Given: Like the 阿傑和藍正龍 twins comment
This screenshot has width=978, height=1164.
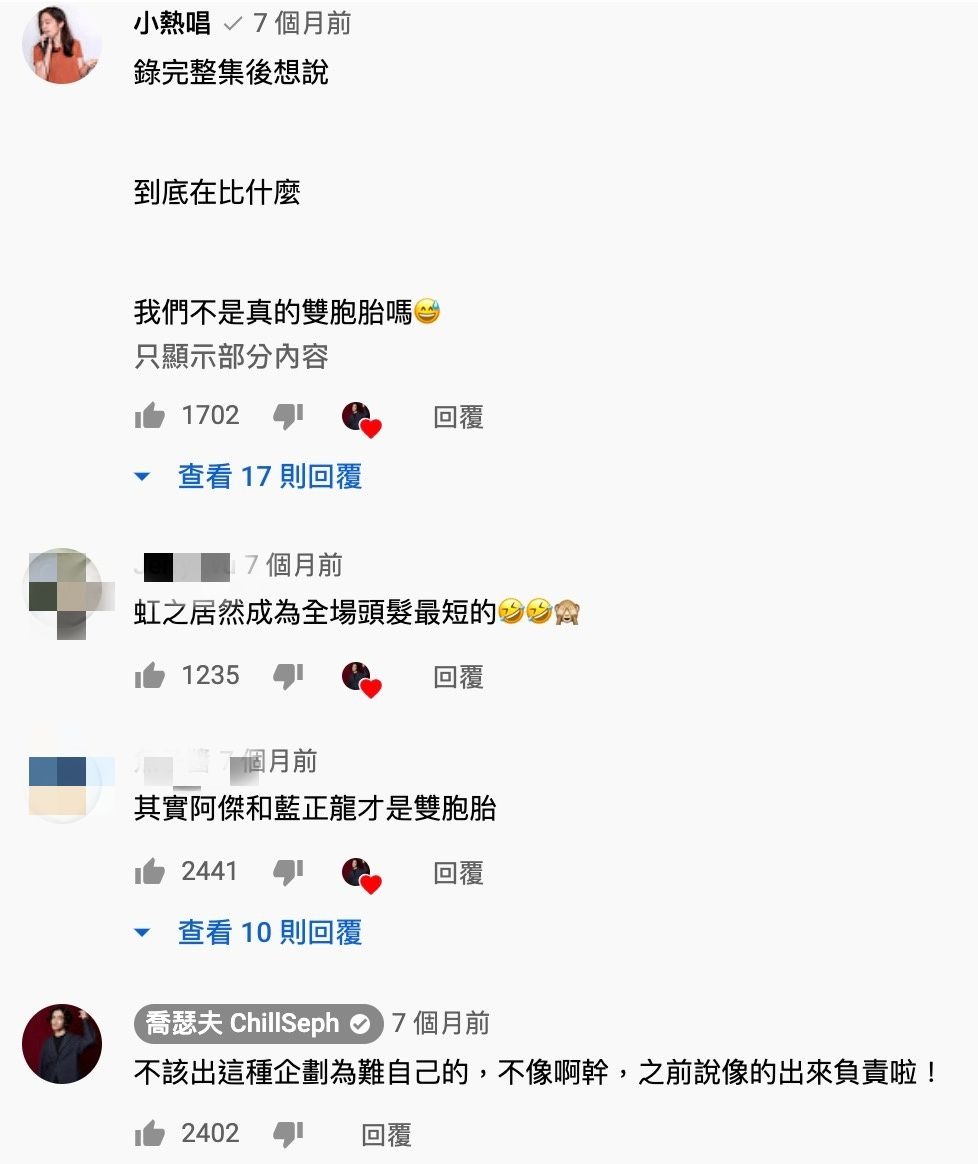Looking at the screenshot, I should (x=150, y=872).
